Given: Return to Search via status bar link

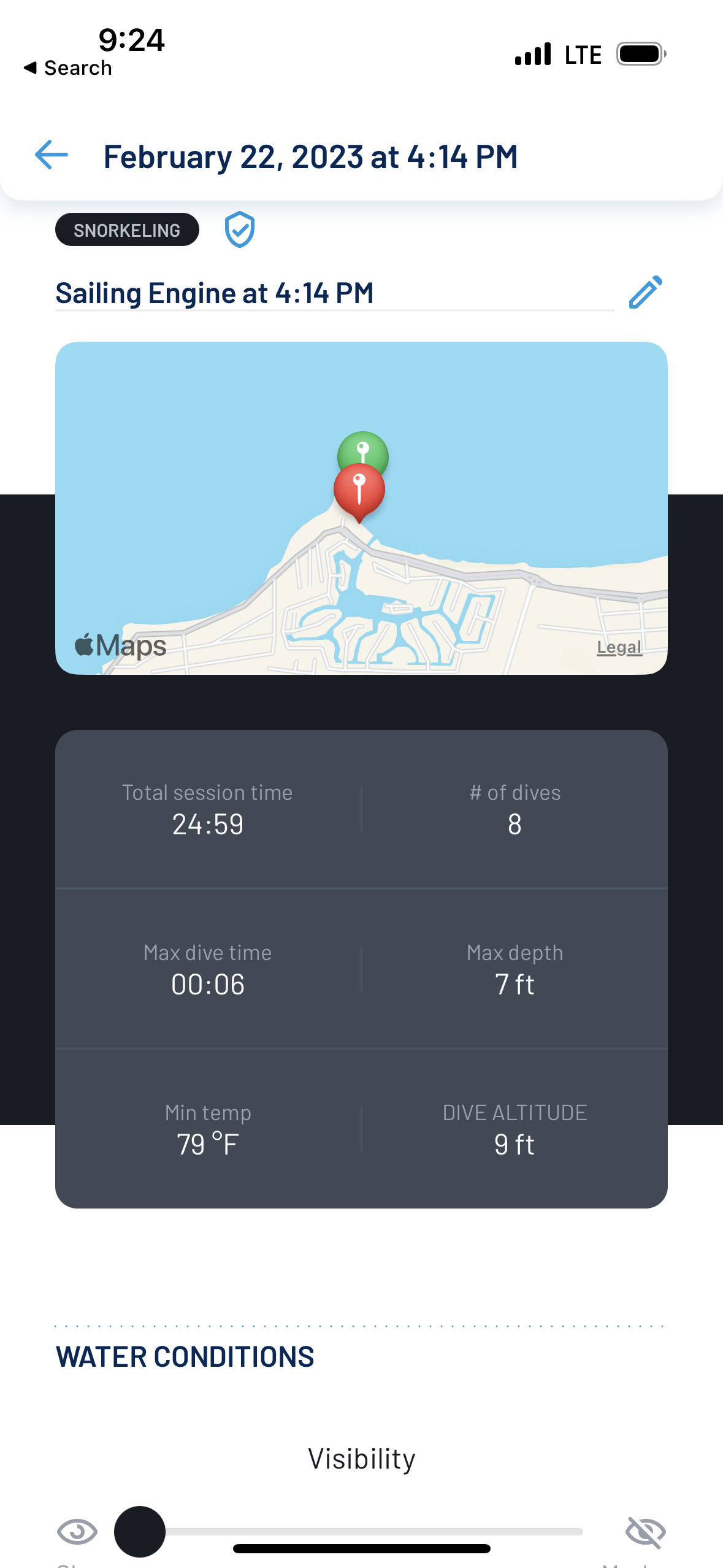Looking at the screenshot, I should tap(68, 68).
